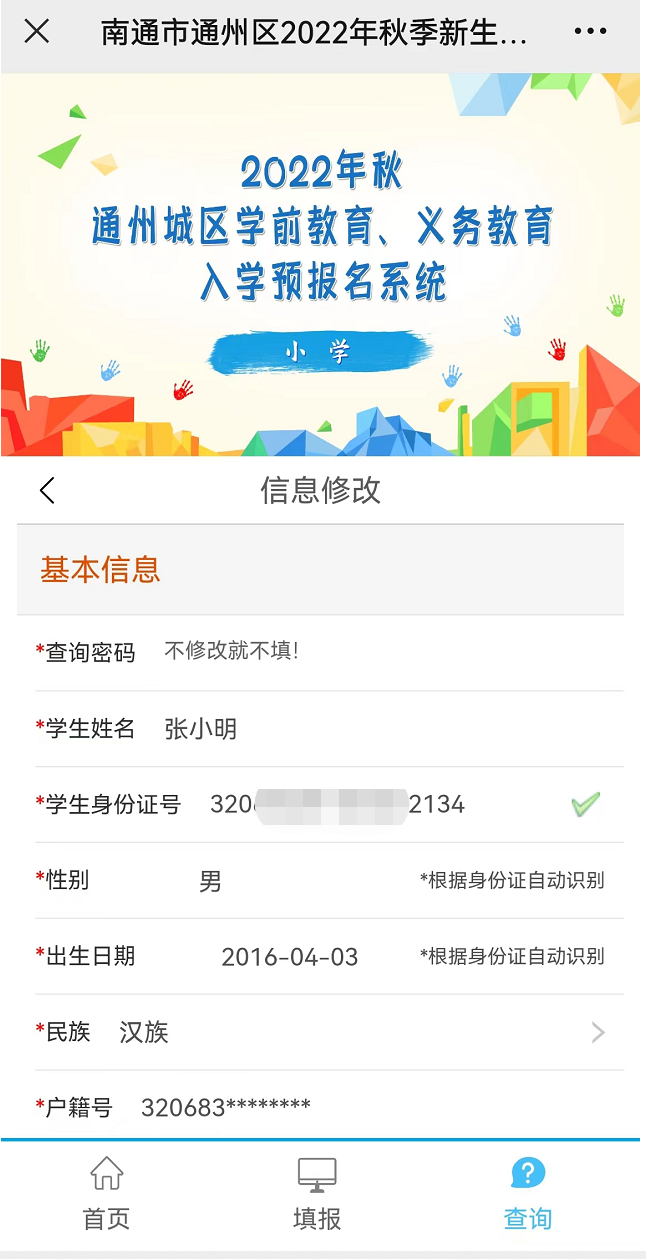The width and height of the screenshot is (646, 1259).
Task: Switch to the 首页 tab
Action: (x=106, y=1193)
